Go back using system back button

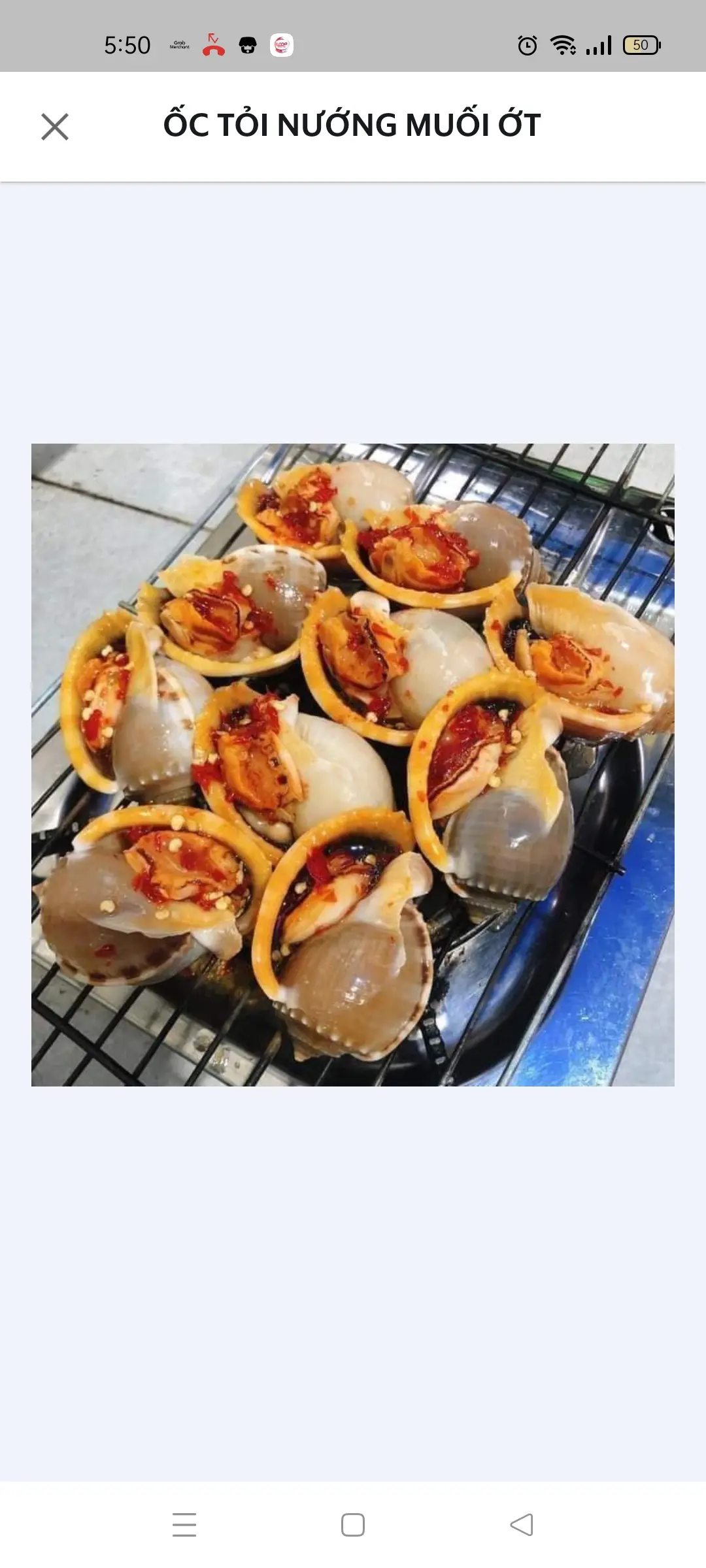[x=522, y=1525]
